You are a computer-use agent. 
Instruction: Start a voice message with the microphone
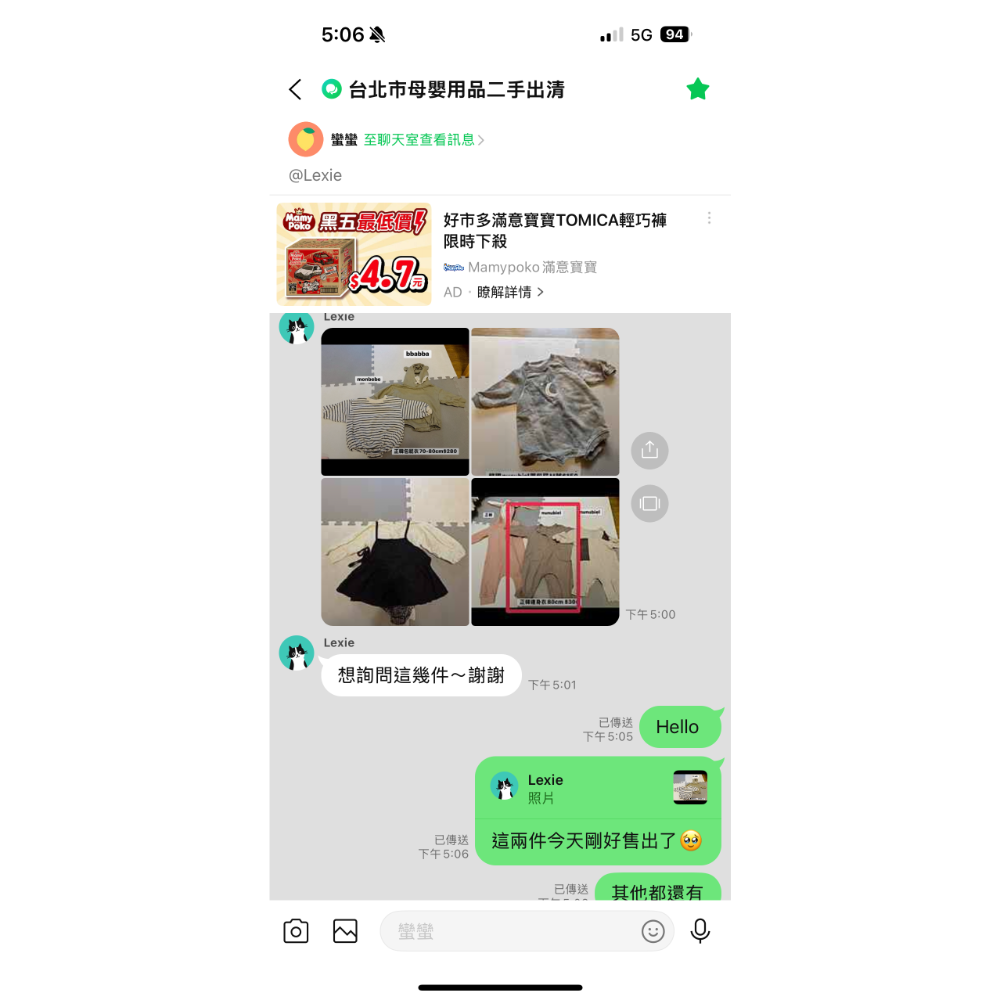pos(700,931)
